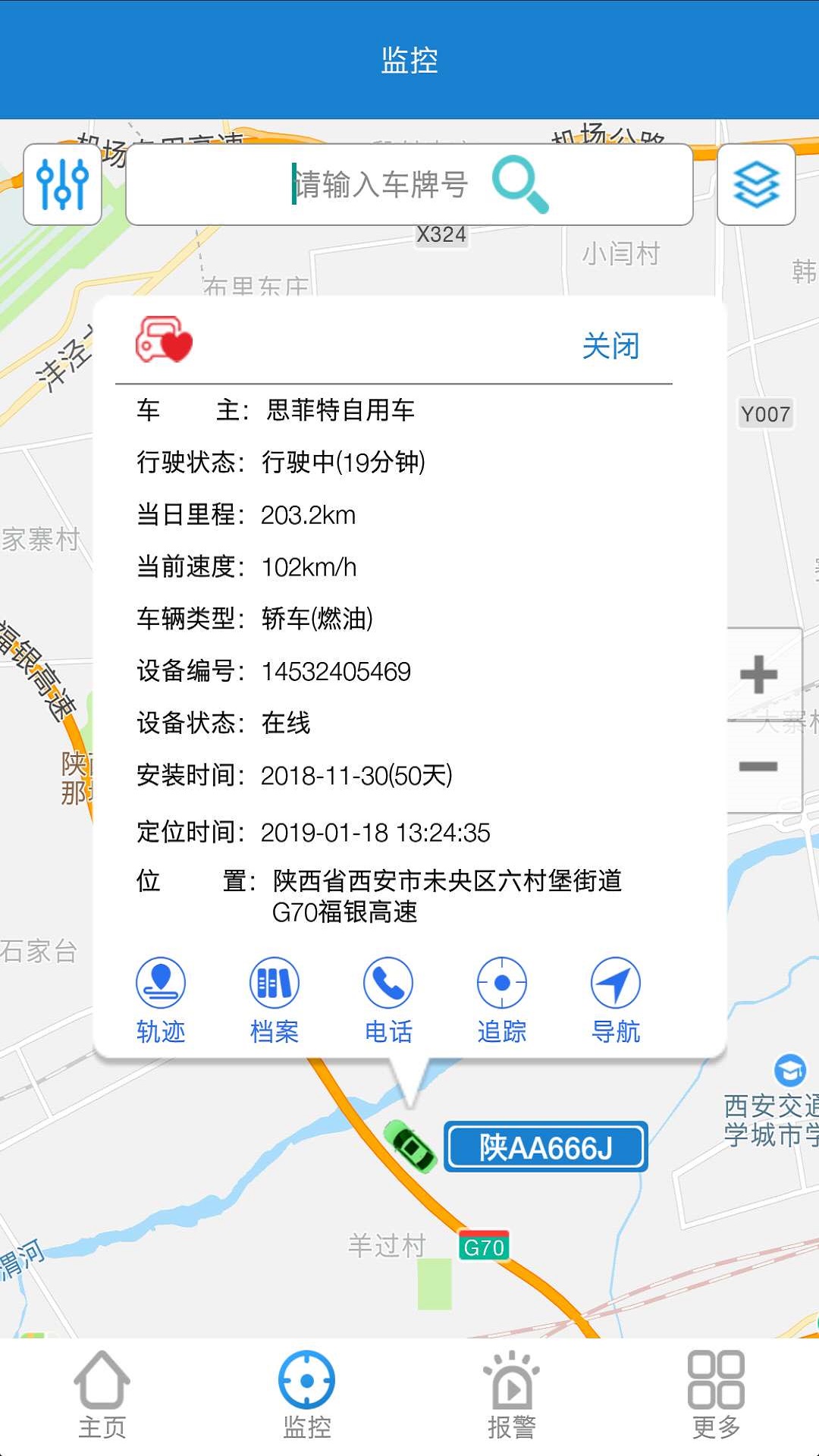Go to the 更多 tab

[717, 1396]
